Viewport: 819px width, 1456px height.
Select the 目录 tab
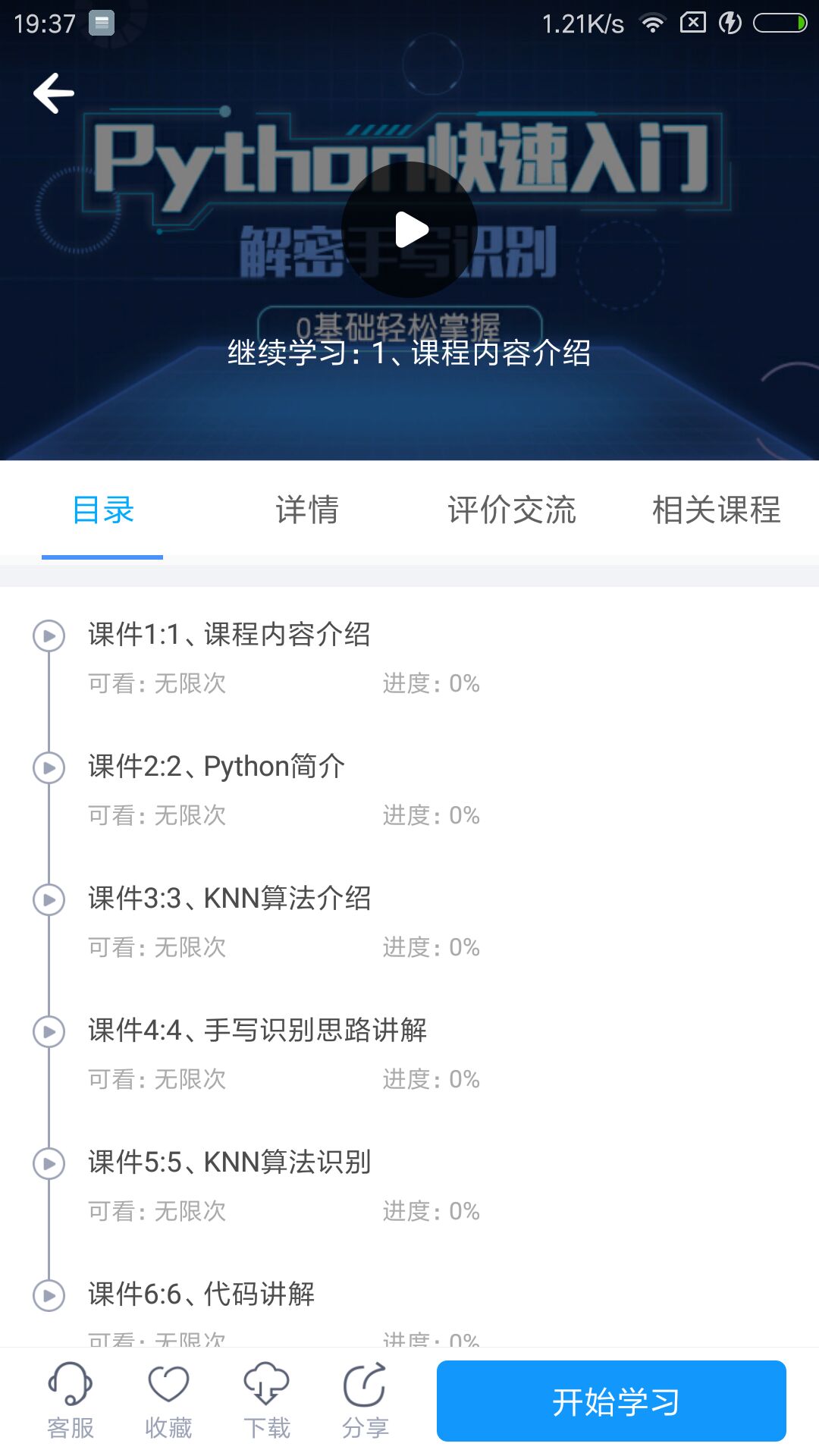tap(102, 510)
